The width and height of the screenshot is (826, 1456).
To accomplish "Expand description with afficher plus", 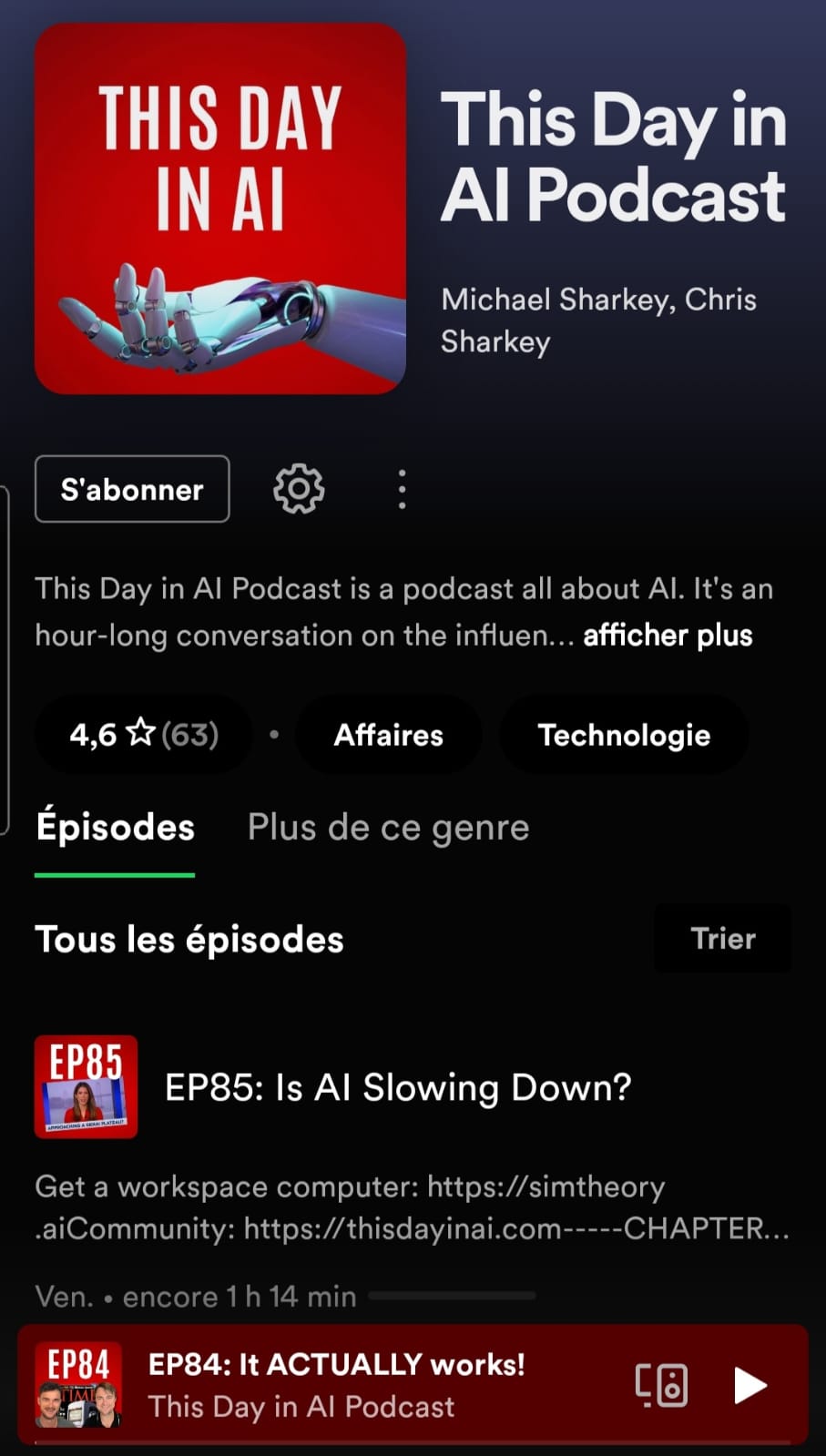I will pyautogui.click(x=668, y=635).
